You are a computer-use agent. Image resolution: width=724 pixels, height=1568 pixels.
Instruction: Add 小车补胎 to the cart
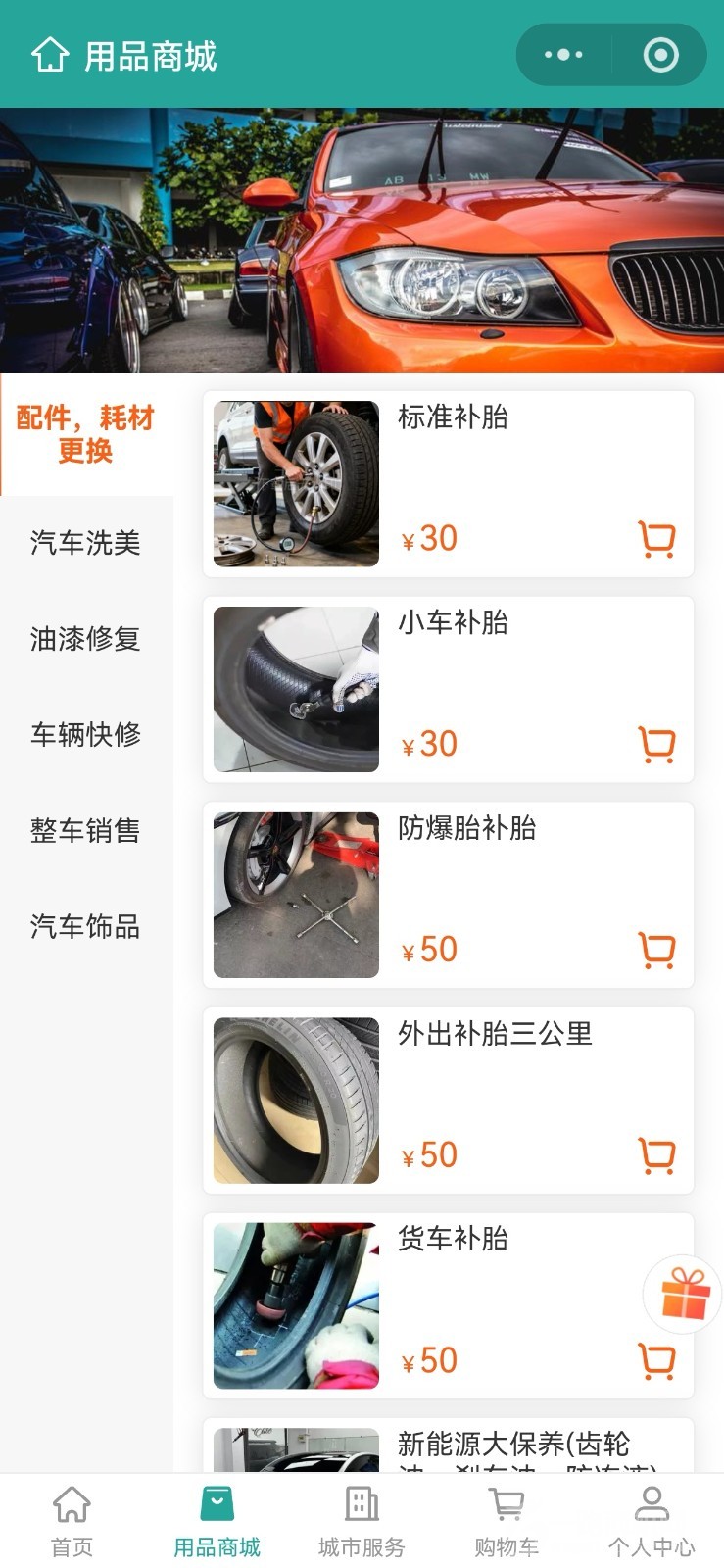pos(656,745)
